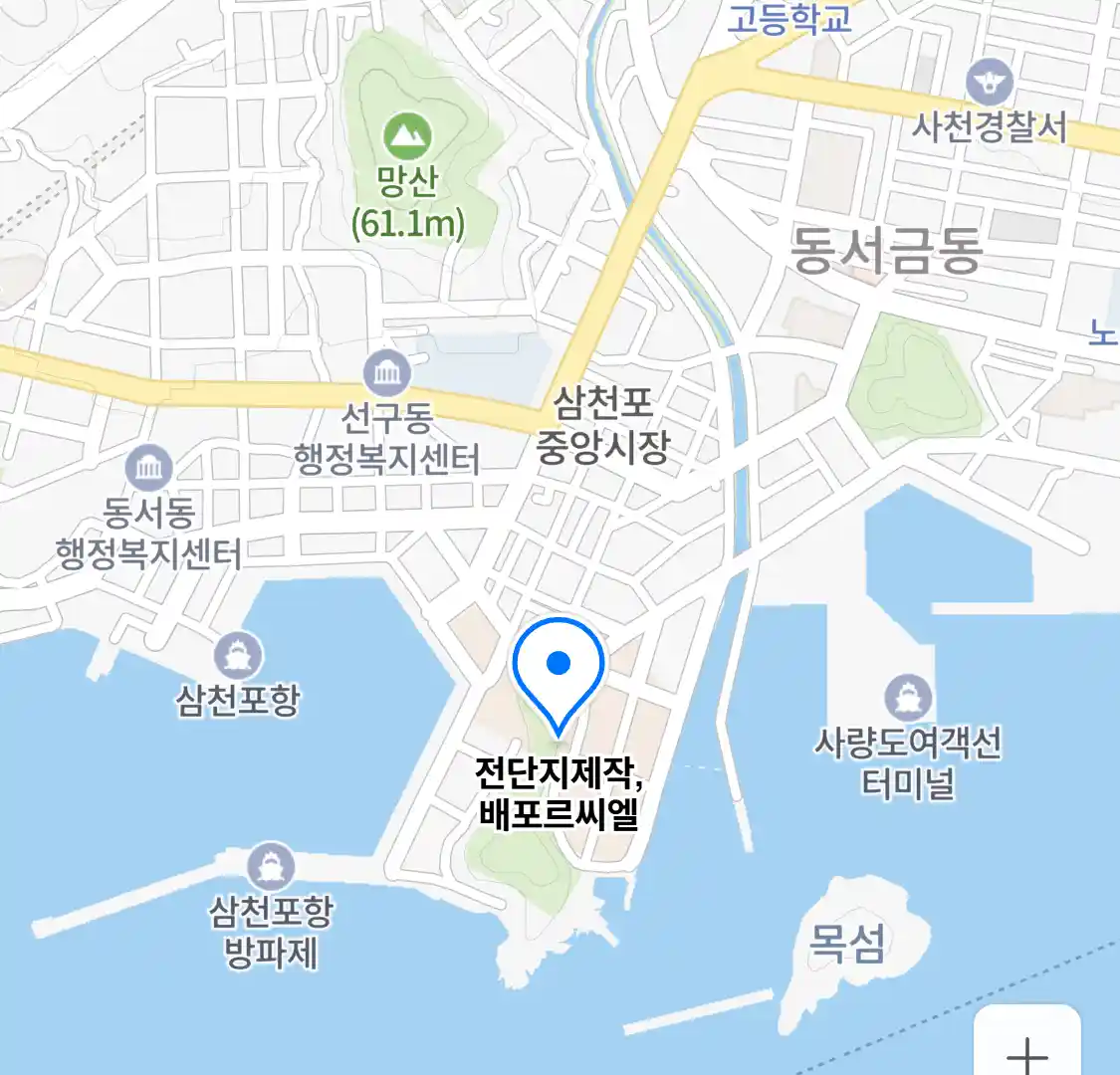Select the 삼천포항 방파제 marker
This screenshot has height=1075, width=1120.
pyautogui.click(x=271, y=867)
